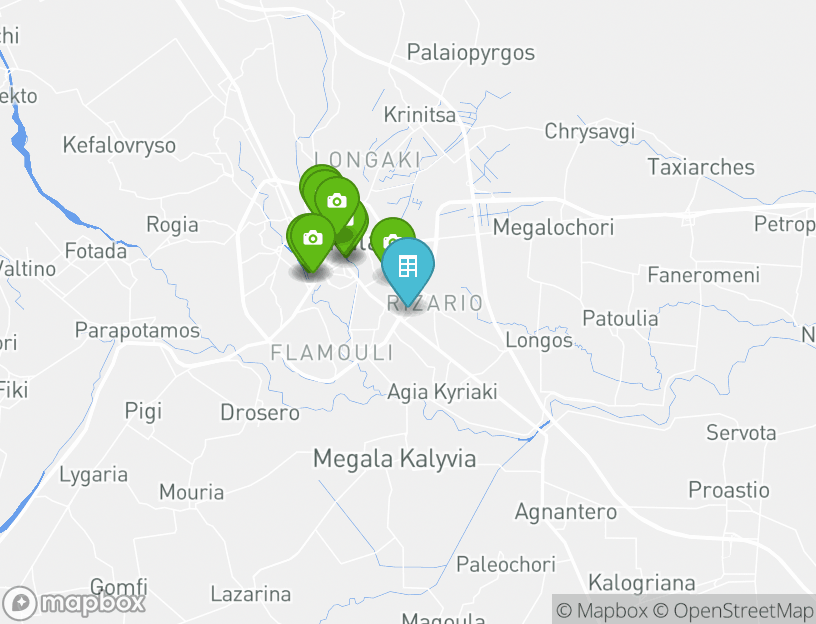Open the blue building marker near Rizario
The height and width of the screenshot is (624, 816).
(x=408, y=266)
